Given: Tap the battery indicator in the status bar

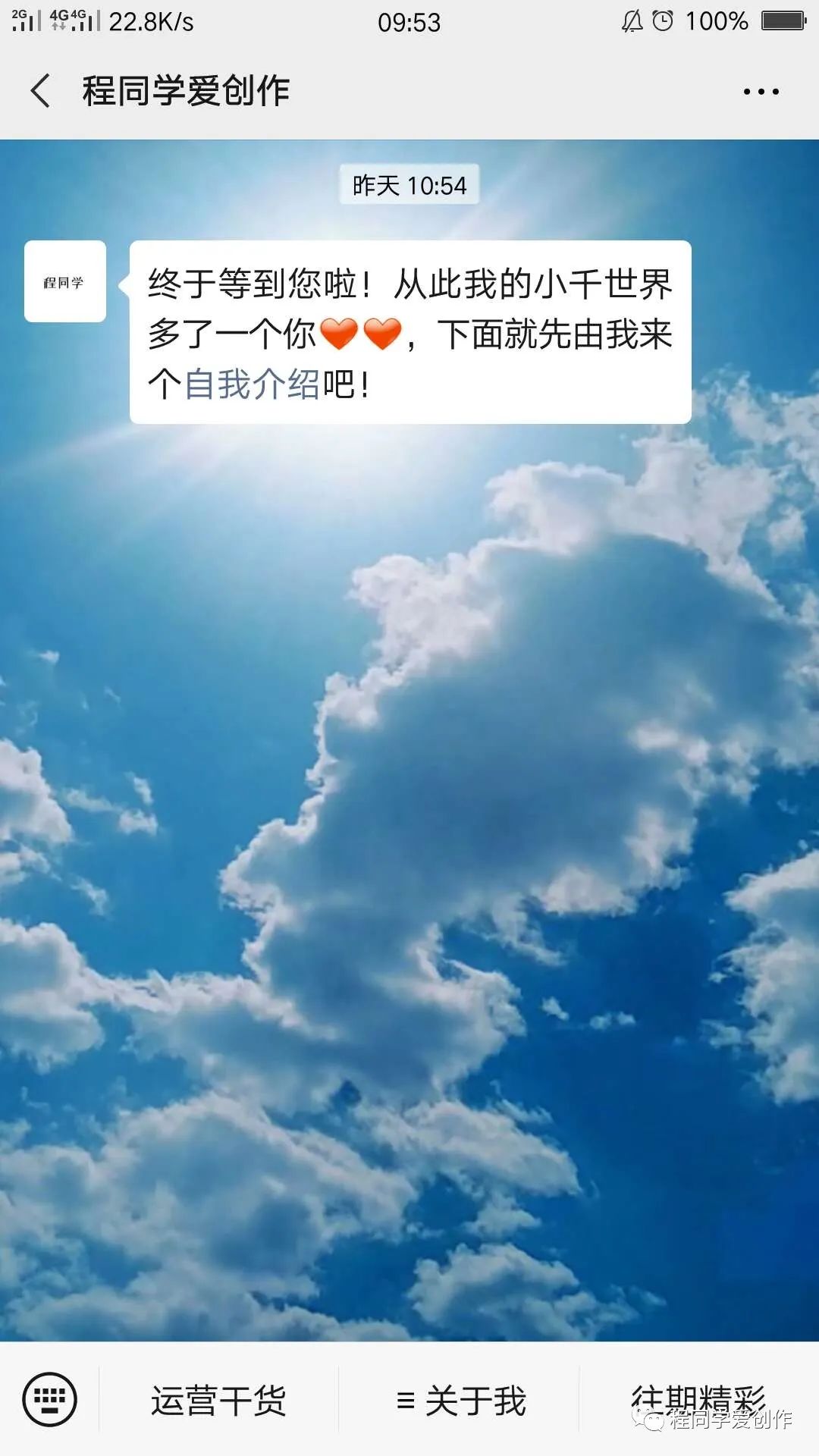Looking at the screenshot, I should (783, 20).
